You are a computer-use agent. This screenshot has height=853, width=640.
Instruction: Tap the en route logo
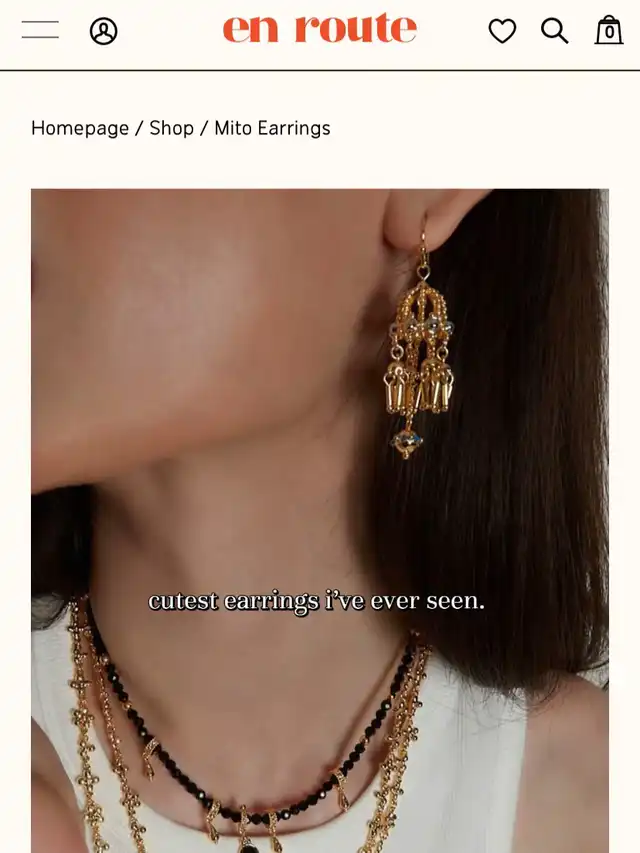(x=320, y=28)
